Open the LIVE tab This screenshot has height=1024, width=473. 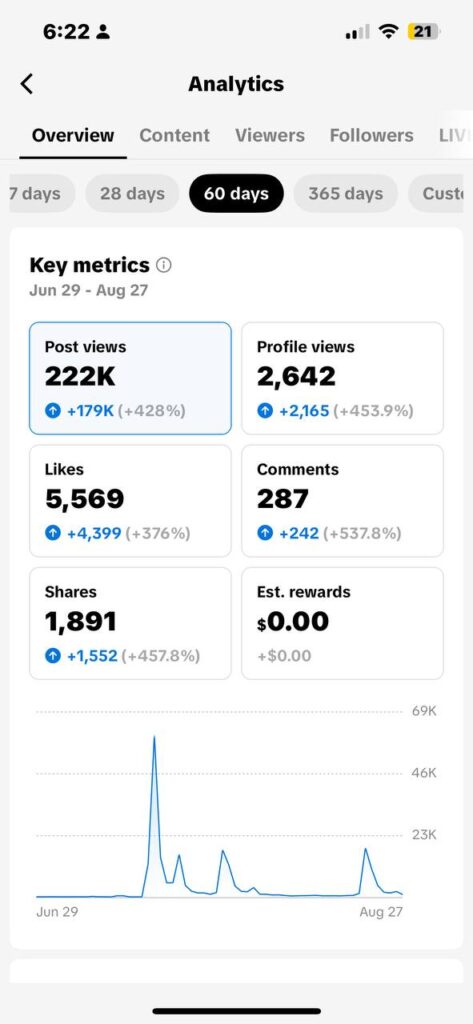tap(455, 135)
